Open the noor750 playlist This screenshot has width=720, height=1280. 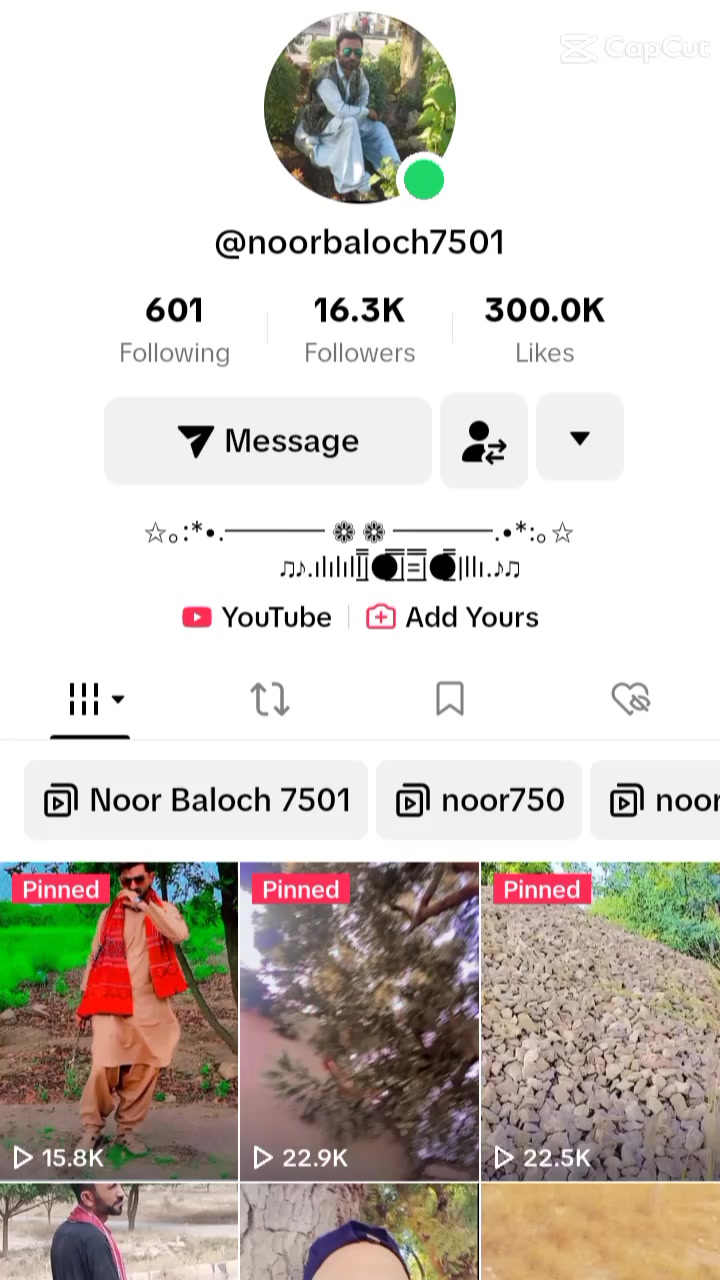[479, 800]
